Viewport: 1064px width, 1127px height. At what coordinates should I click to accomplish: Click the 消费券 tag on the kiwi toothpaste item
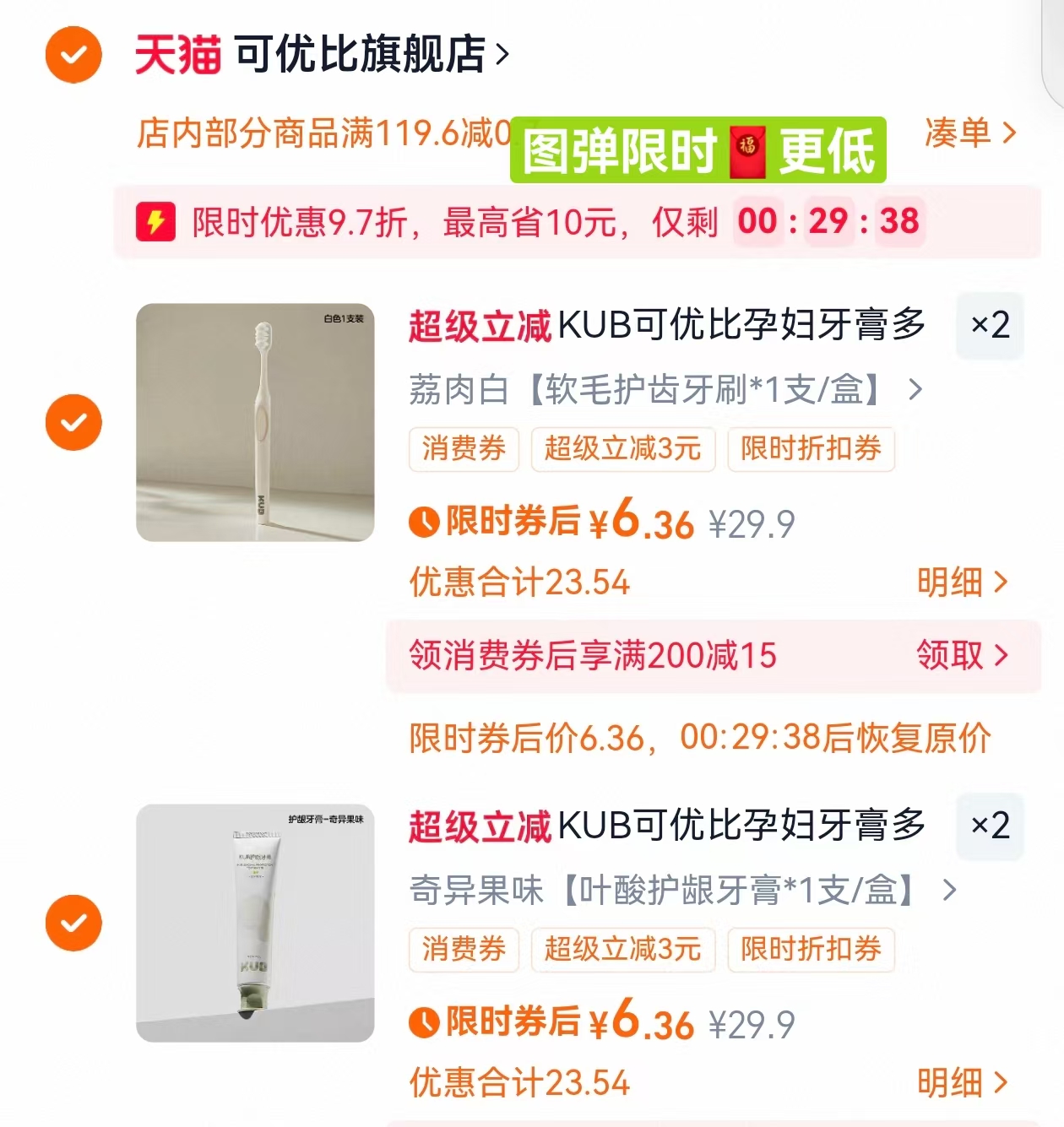point(463,950)
